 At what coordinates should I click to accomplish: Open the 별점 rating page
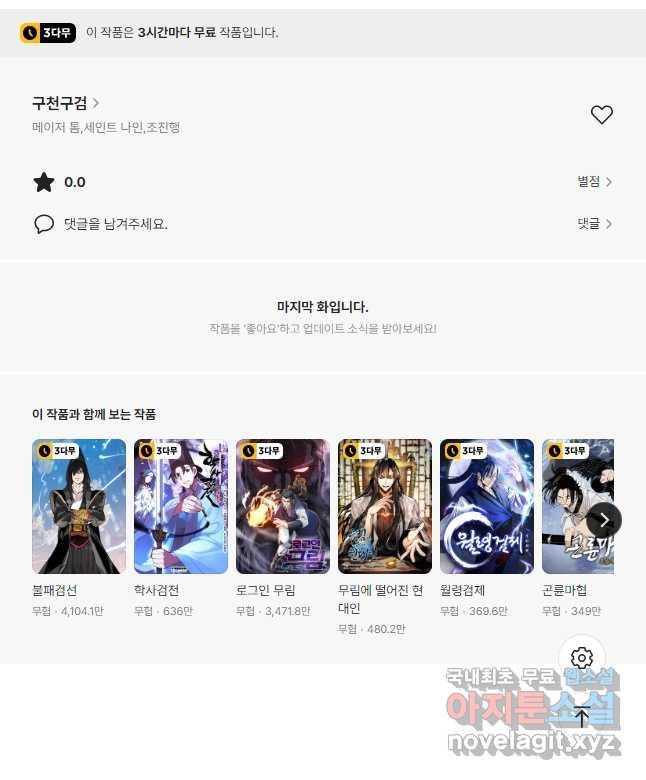coord(594,182)
